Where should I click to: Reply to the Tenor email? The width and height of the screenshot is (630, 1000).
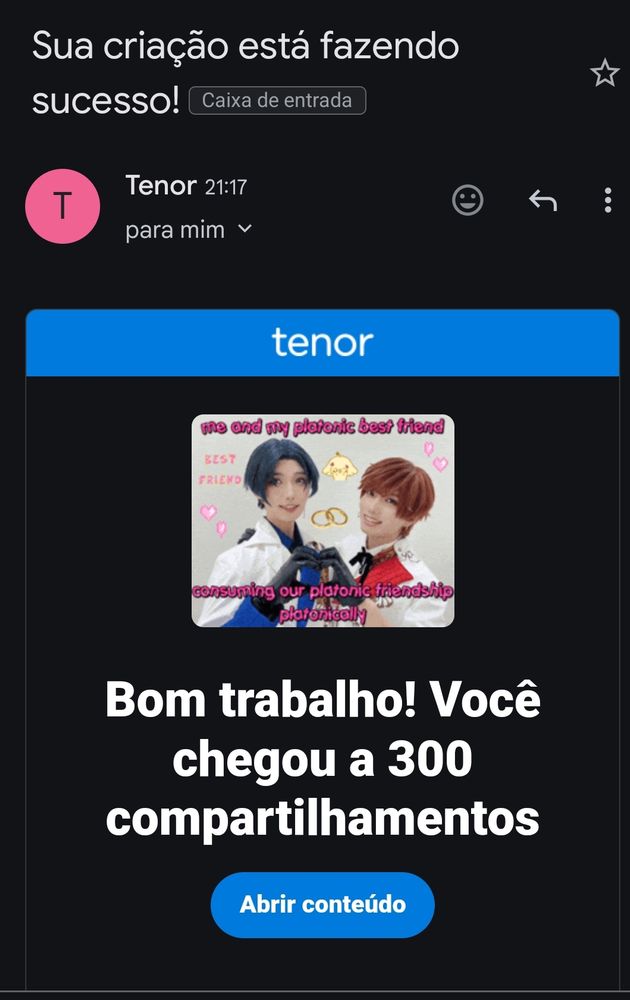point(542,201)
